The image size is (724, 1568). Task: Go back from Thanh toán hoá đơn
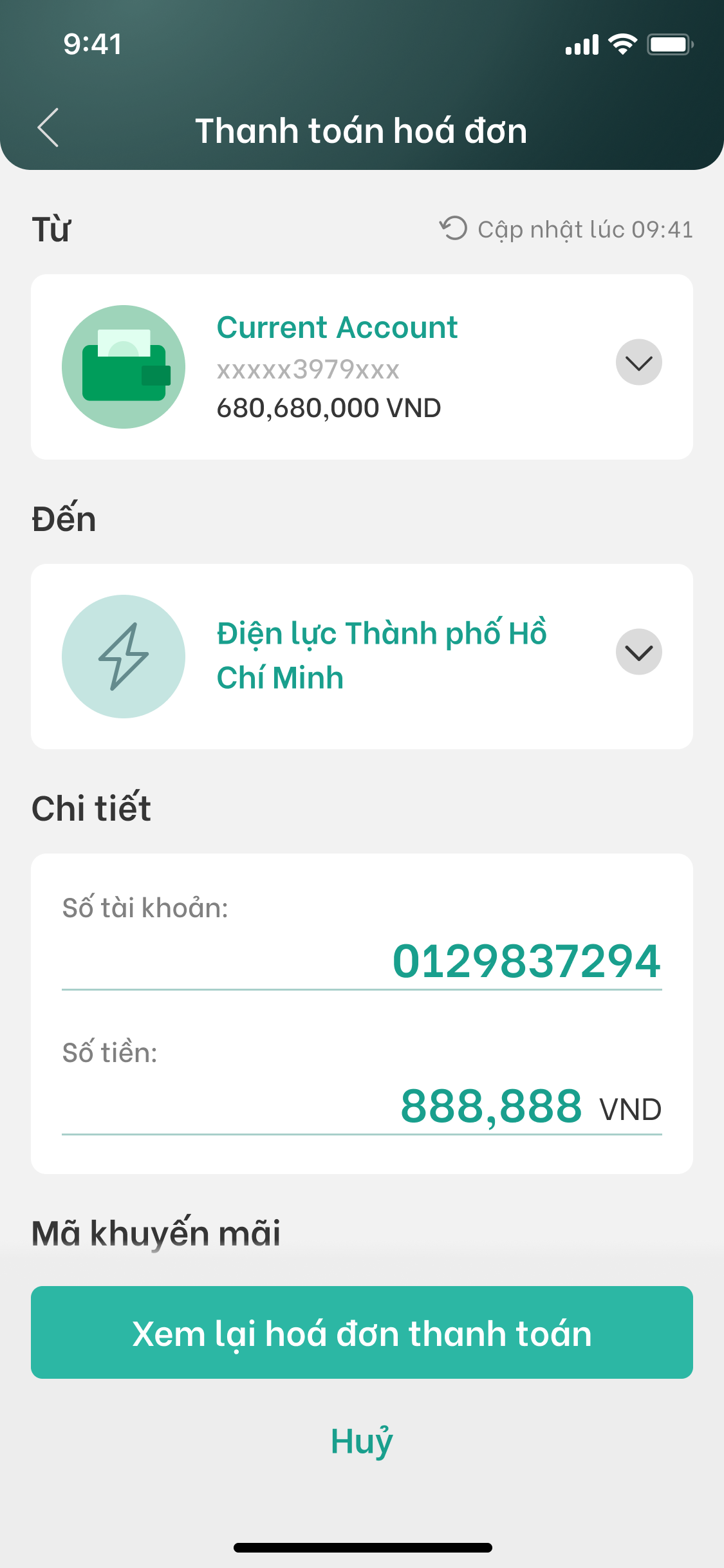48,128
